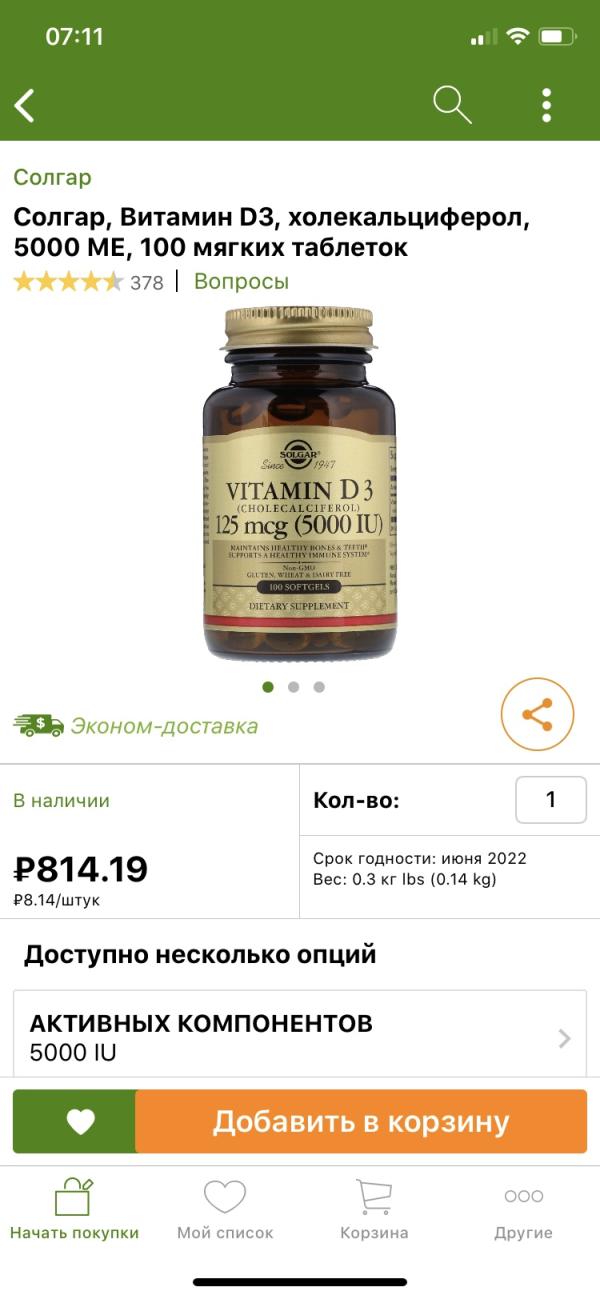Open the Vitamin D3 product photo
Image resolution: width=600 pixels, height=1298 pixels.
300,485
